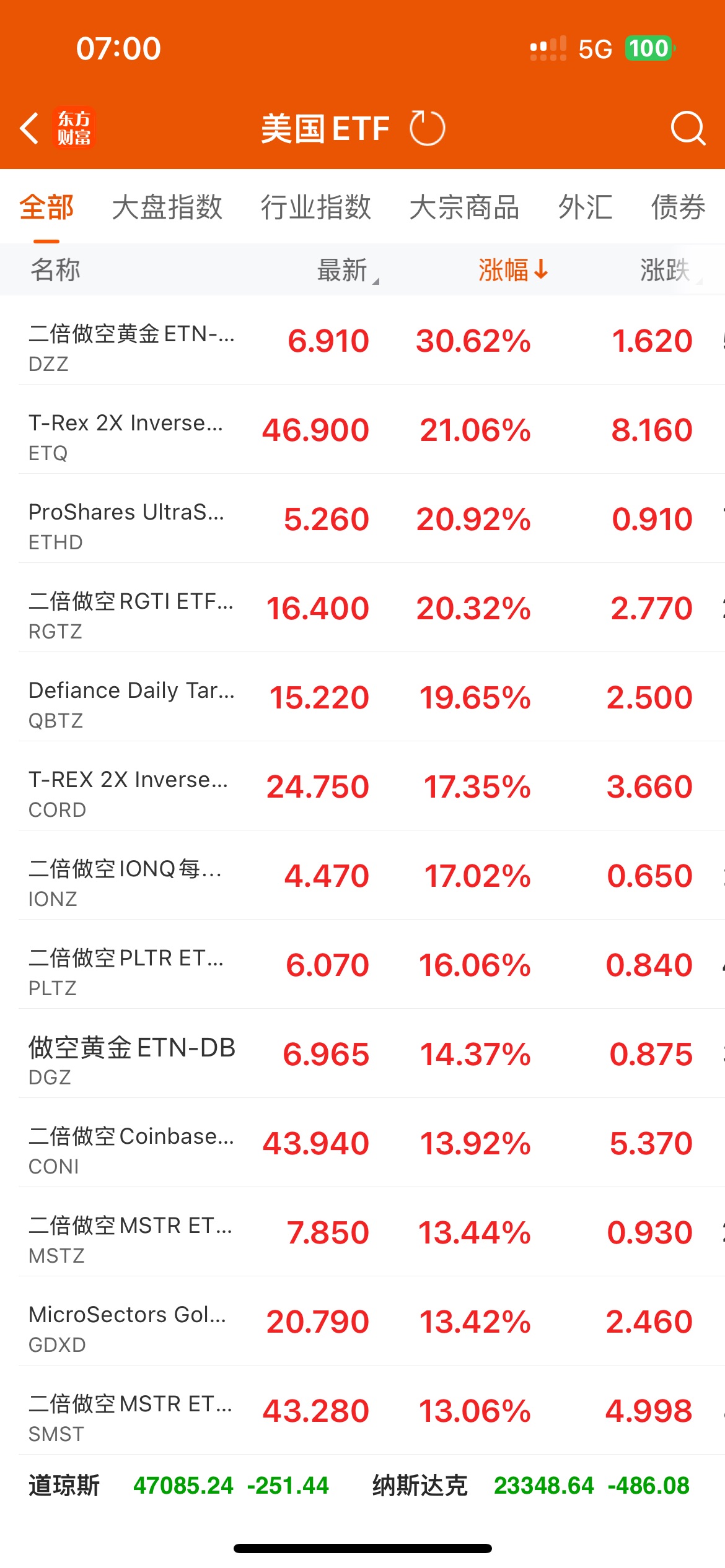Sort the list by 涨跌
725x1568 pixels.
click(666, 270)
